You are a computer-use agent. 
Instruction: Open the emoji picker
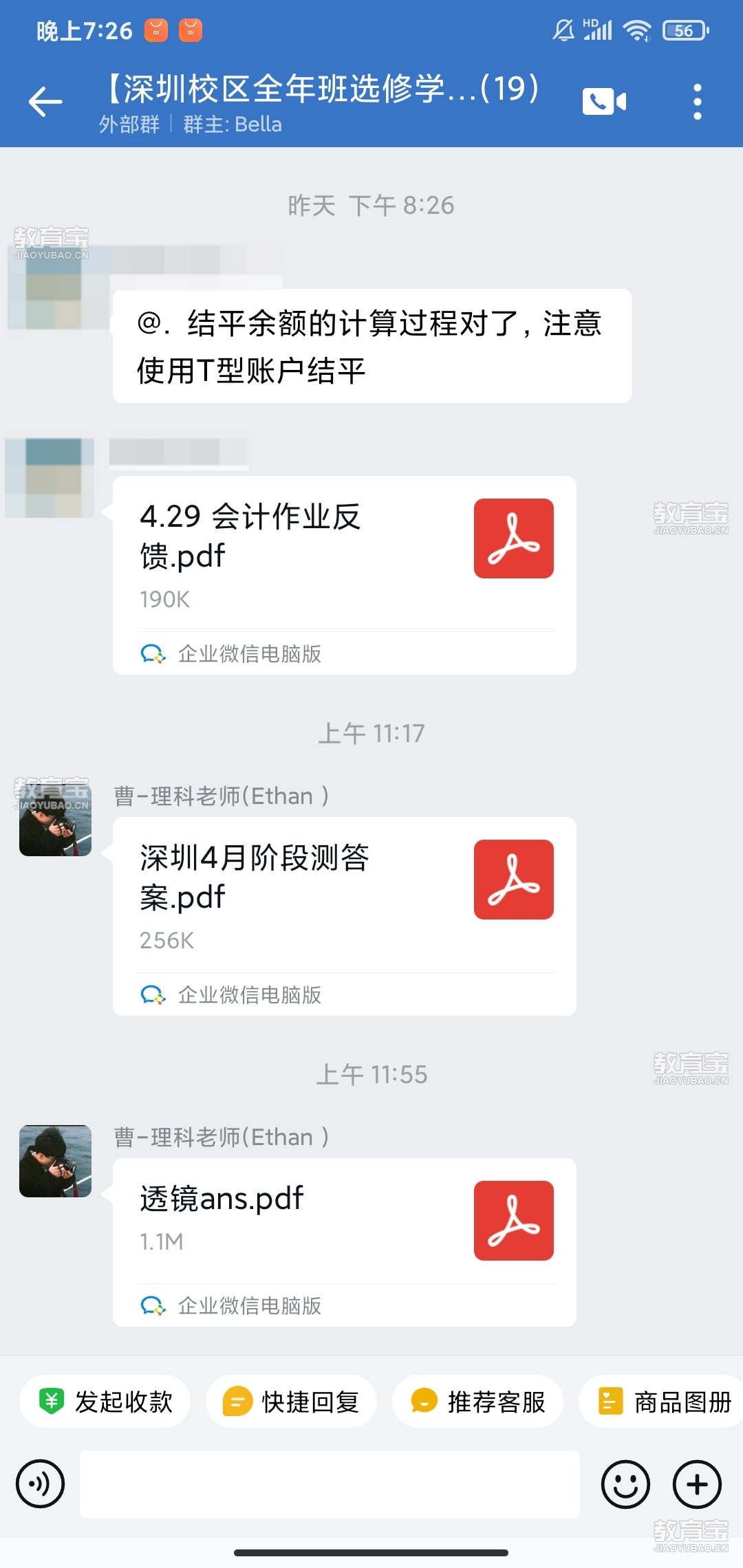click(625, 1484)
